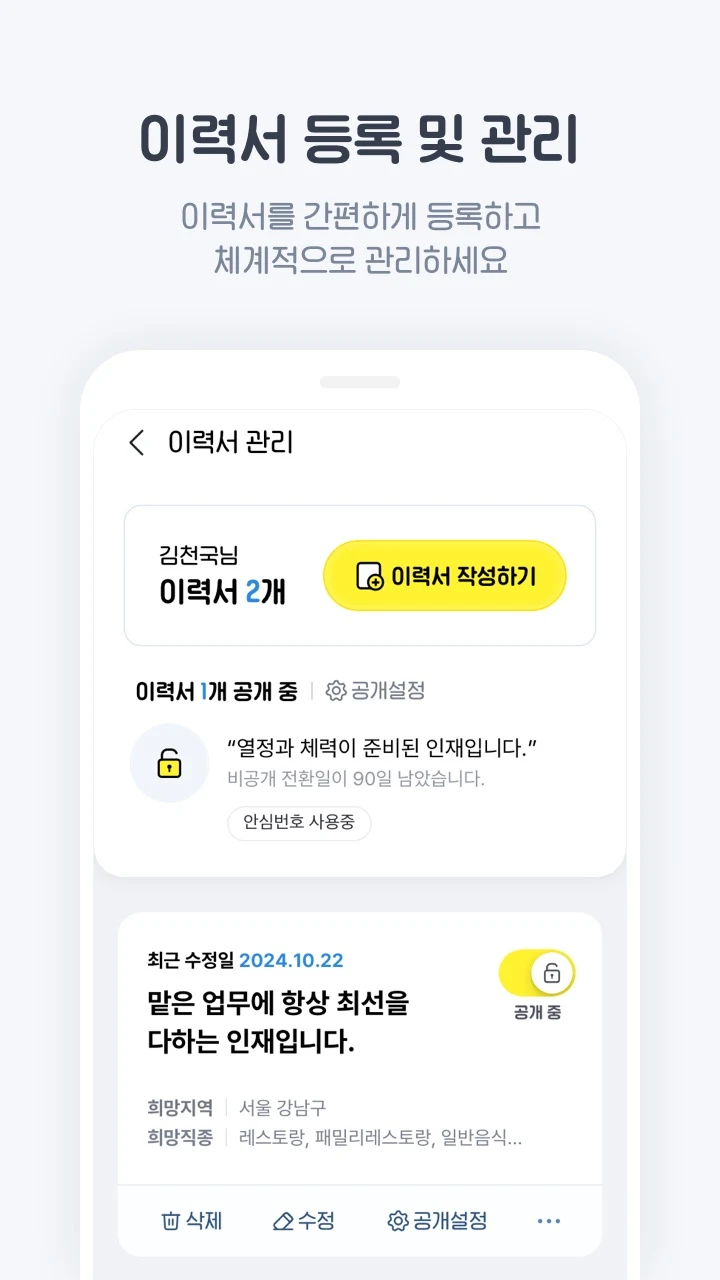The width and height of the screenshot is (720, 1280).
Task: Switch the resume visibility toggle off
Action: coord(537,972)
